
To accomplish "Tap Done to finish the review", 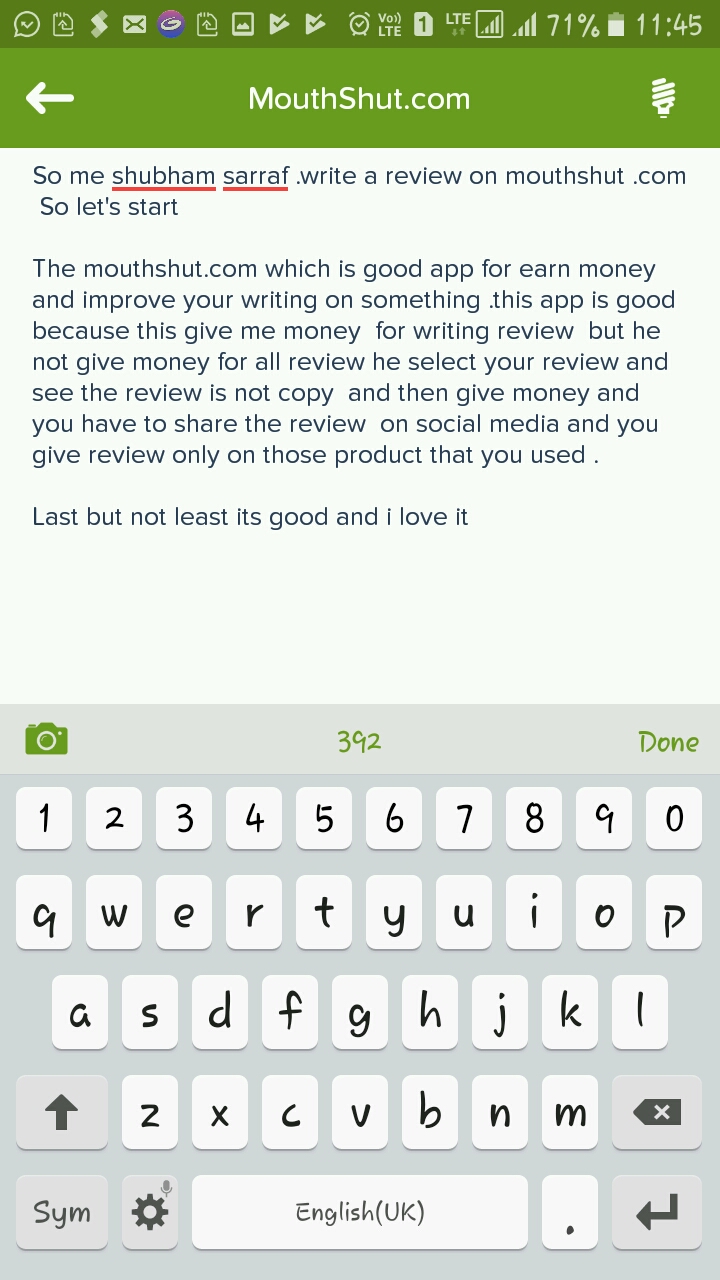I will (x=668, y=742).
